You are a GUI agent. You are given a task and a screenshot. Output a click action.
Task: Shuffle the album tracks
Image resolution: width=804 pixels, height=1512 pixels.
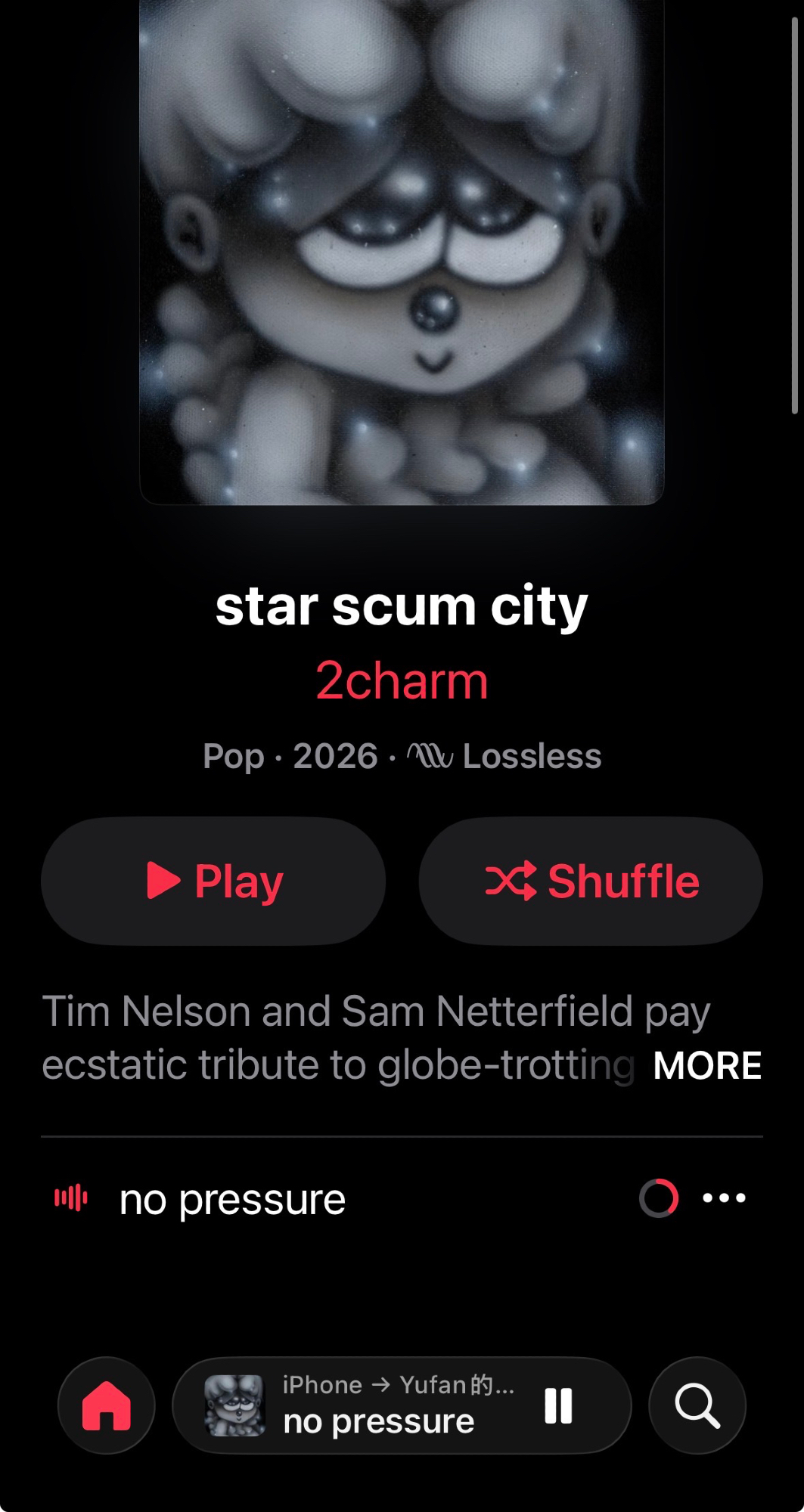pyautogui.click(x=591, y=881)
